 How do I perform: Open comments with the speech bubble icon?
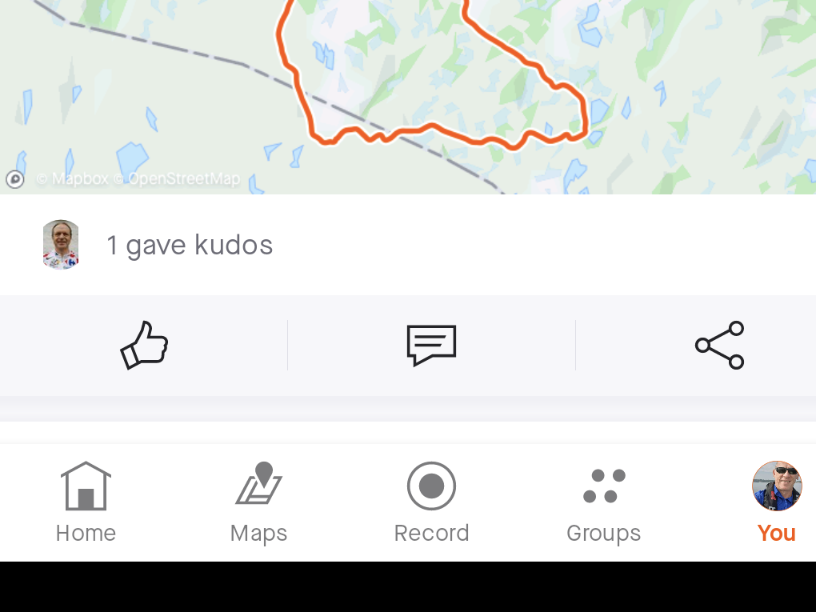tap(431, 345)
